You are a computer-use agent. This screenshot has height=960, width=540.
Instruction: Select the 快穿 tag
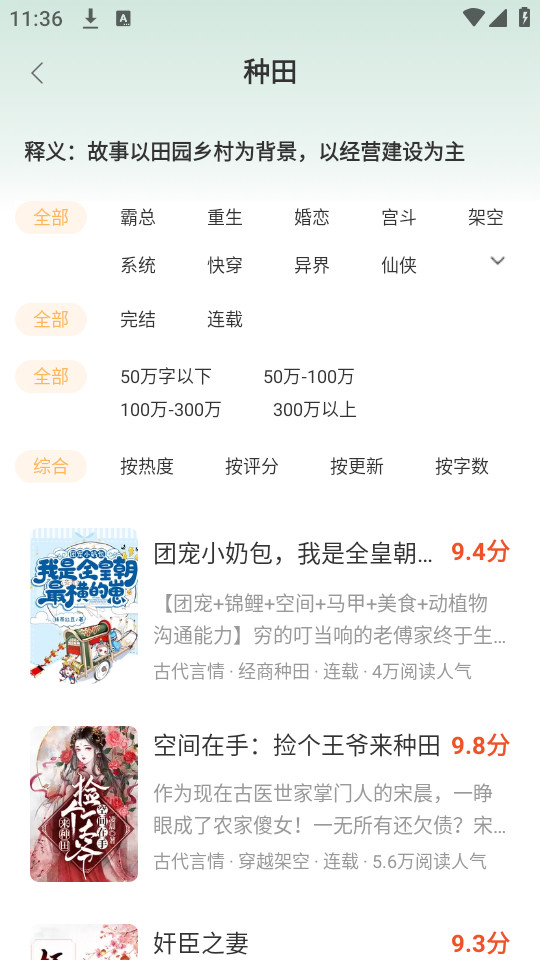(x=225, y=265)
